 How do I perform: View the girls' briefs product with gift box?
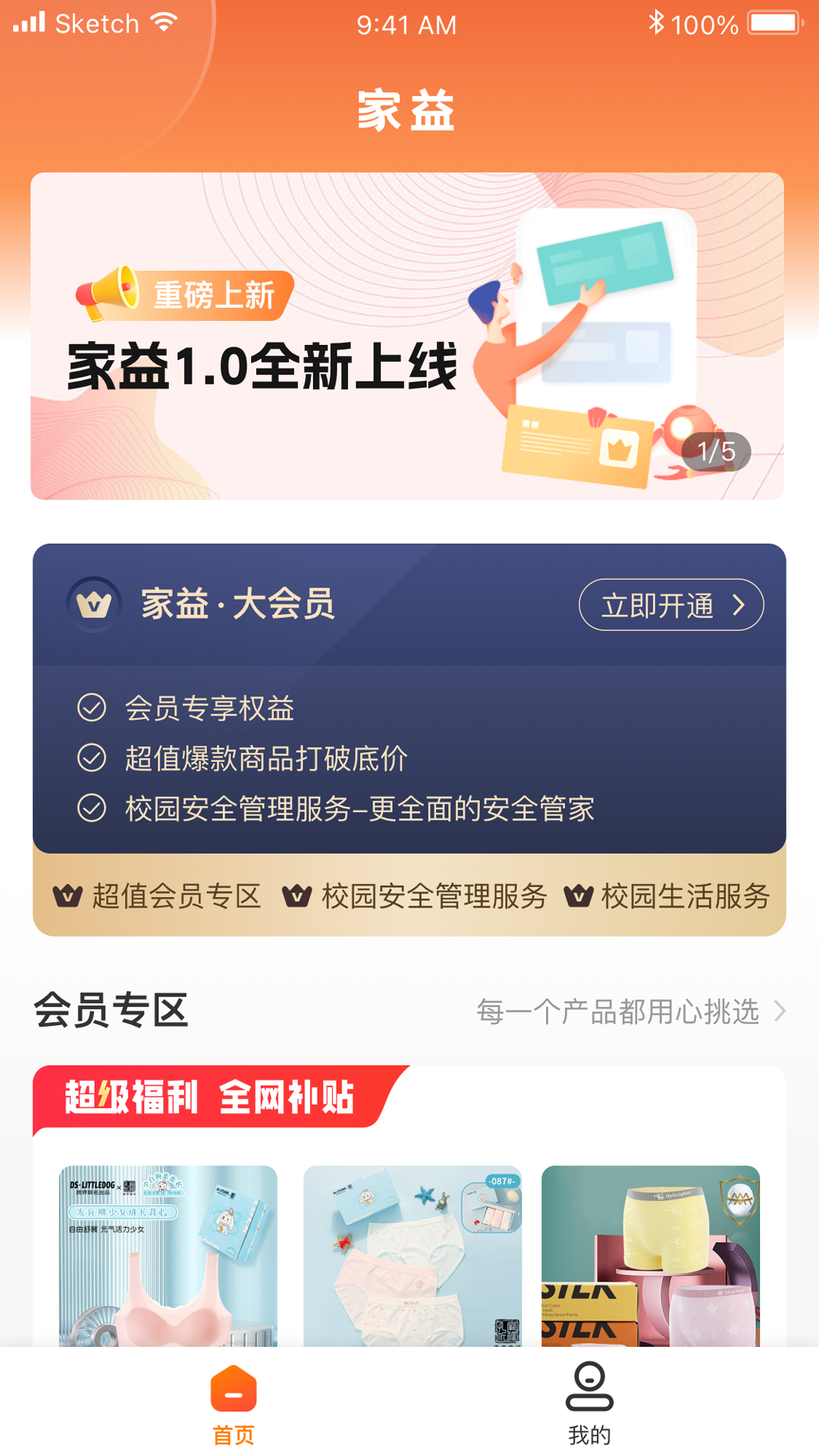[x=412, y=1255]
